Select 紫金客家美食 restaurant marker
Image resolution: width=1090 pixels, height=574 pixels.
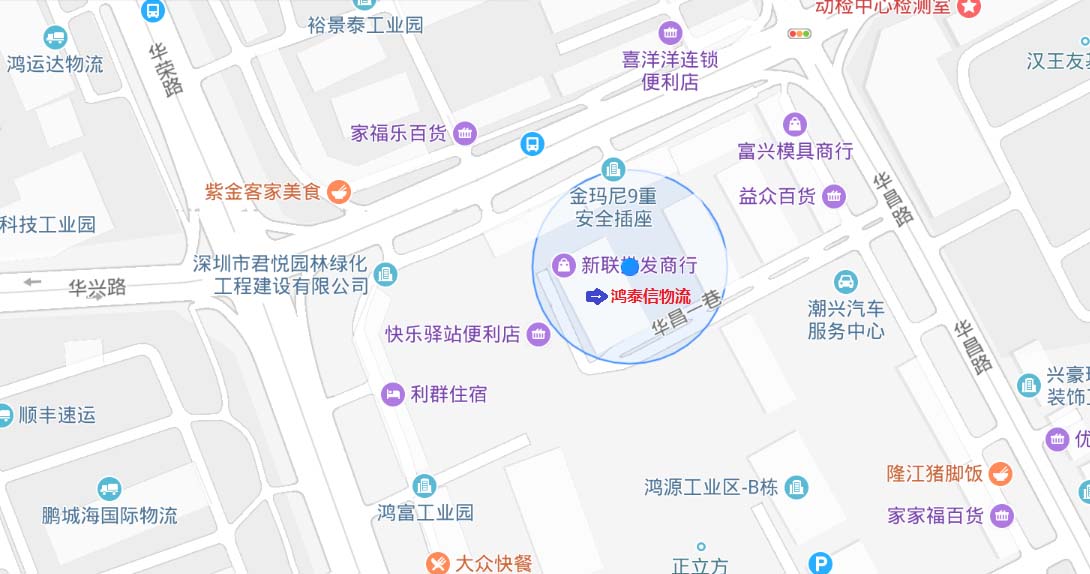pyautogui.click(x=340, y=190)
